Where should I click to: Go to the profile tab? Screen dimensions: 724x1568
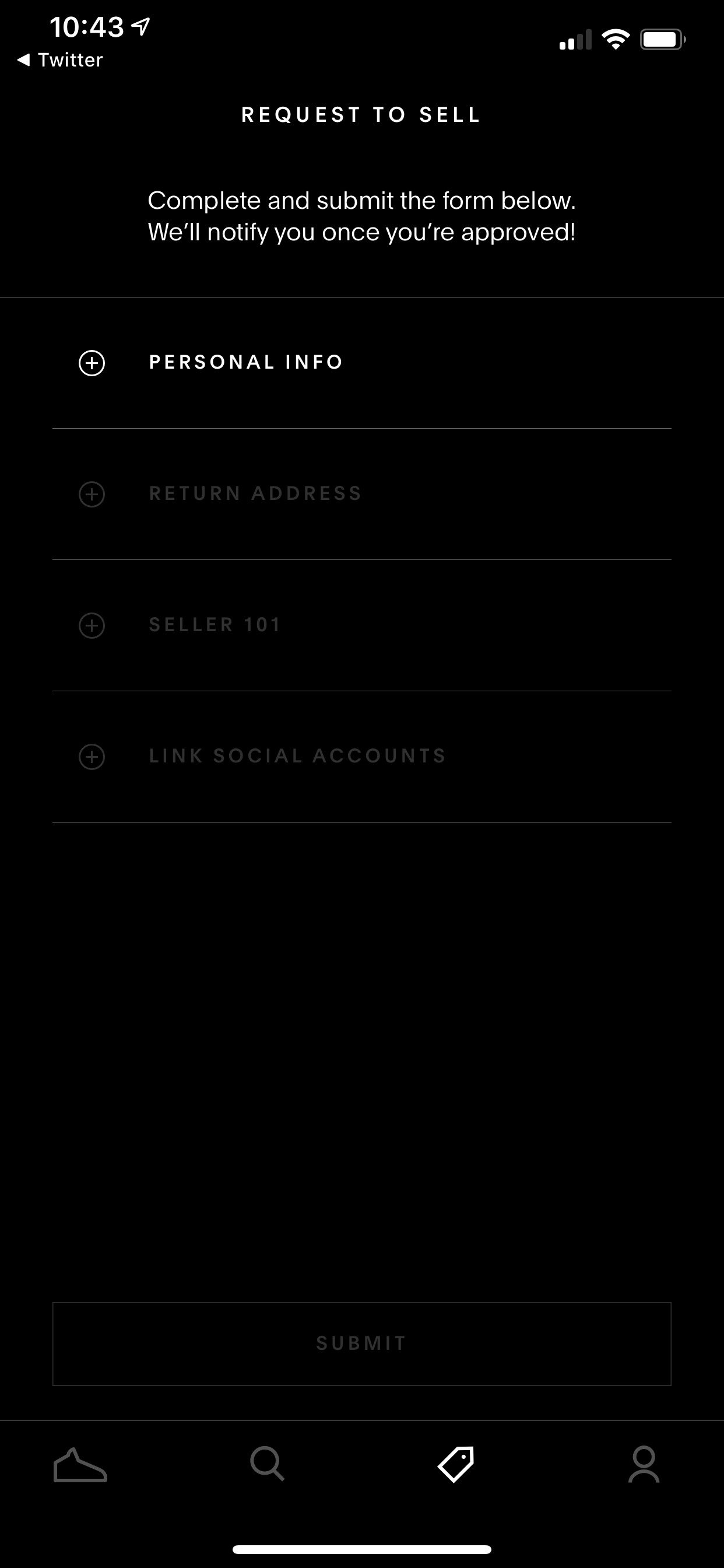[x=644, y=1465]
